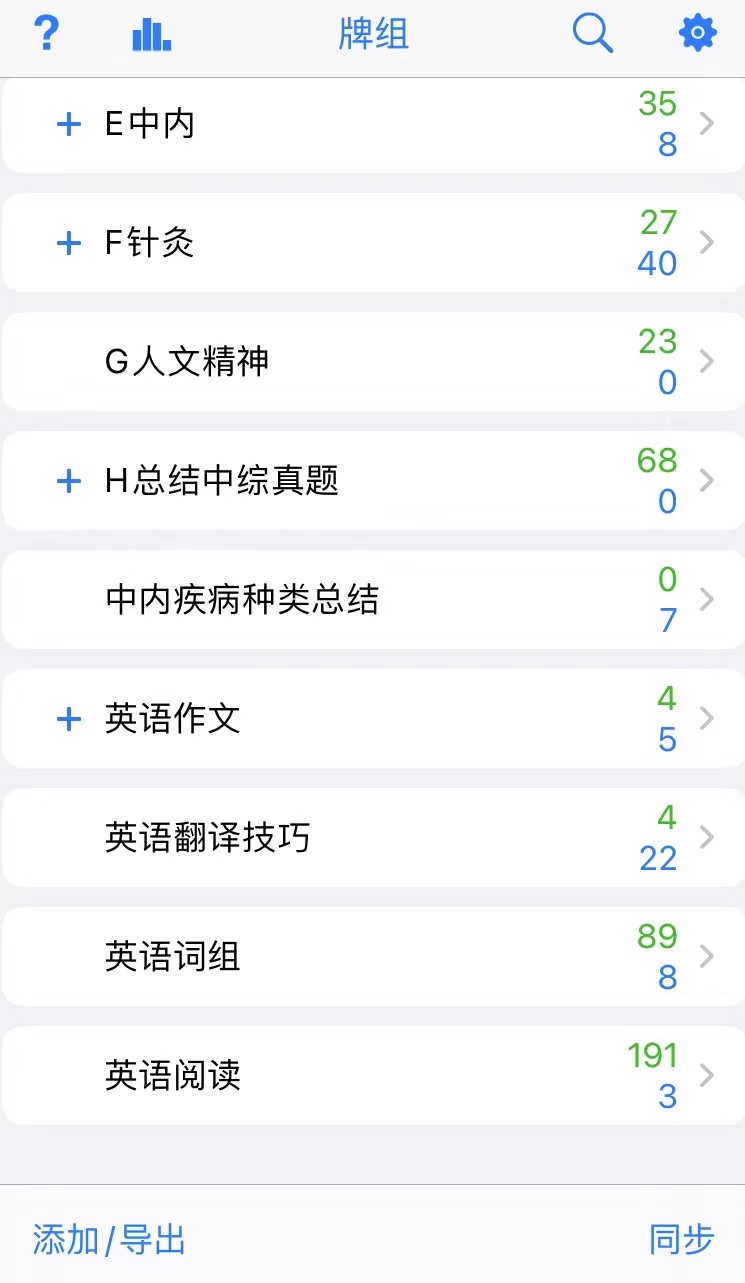Open the F针灸 deck row
Image resolution: width=745 pixels, height=1283 pixels.
click(373, 243)
